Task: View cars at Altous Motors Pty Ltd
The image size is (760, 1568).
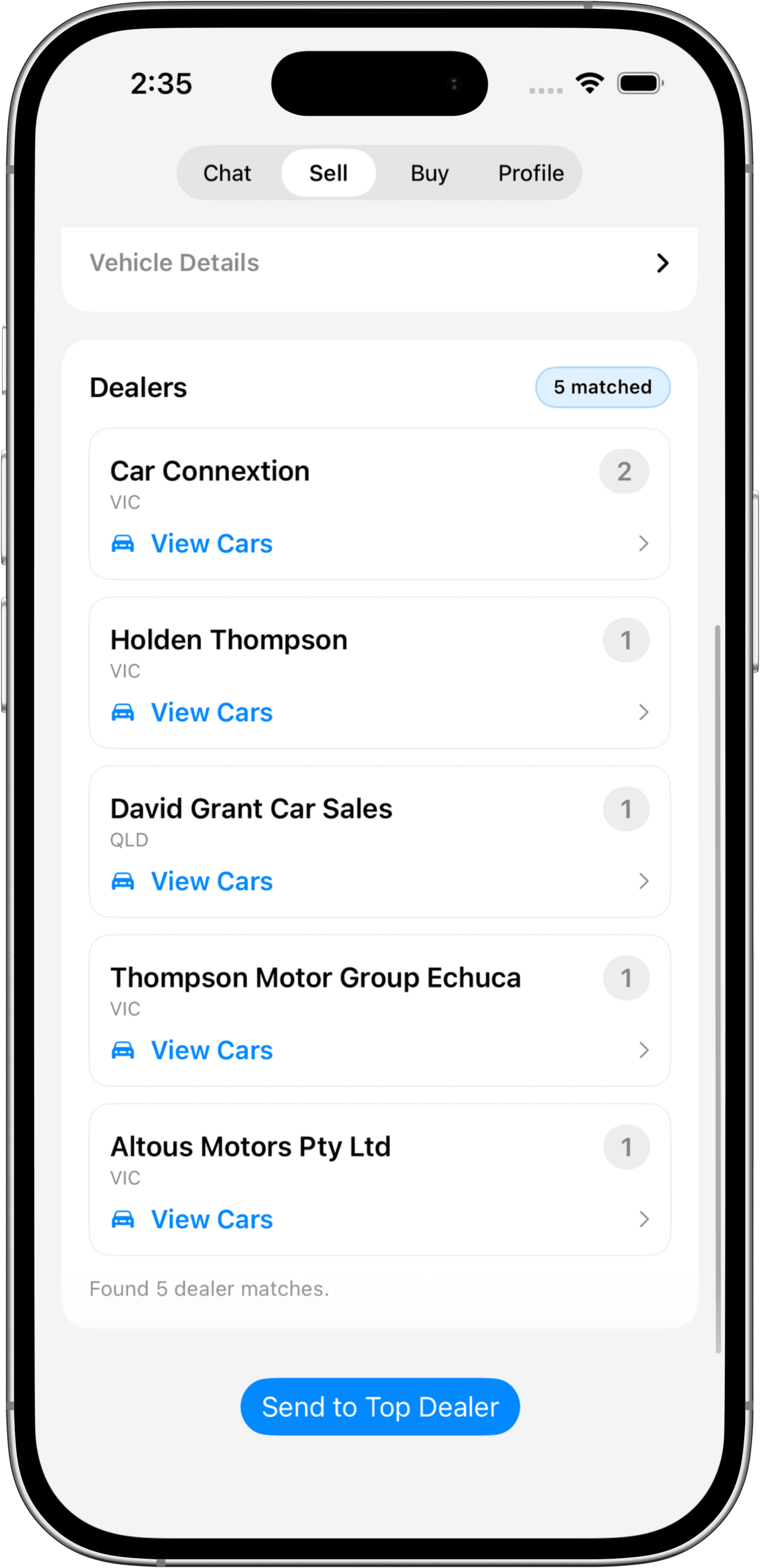Action: tap(211, 1219)
